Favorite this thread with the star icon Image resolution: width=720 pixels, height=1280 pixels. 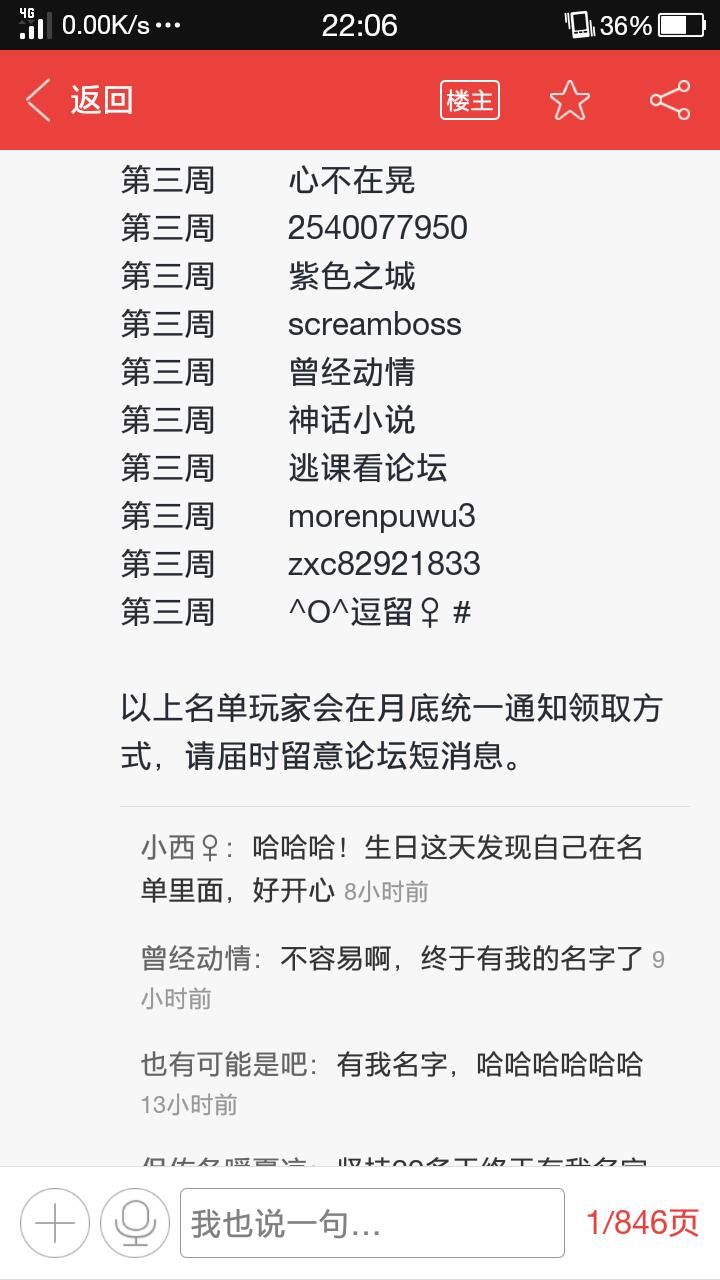570,101
